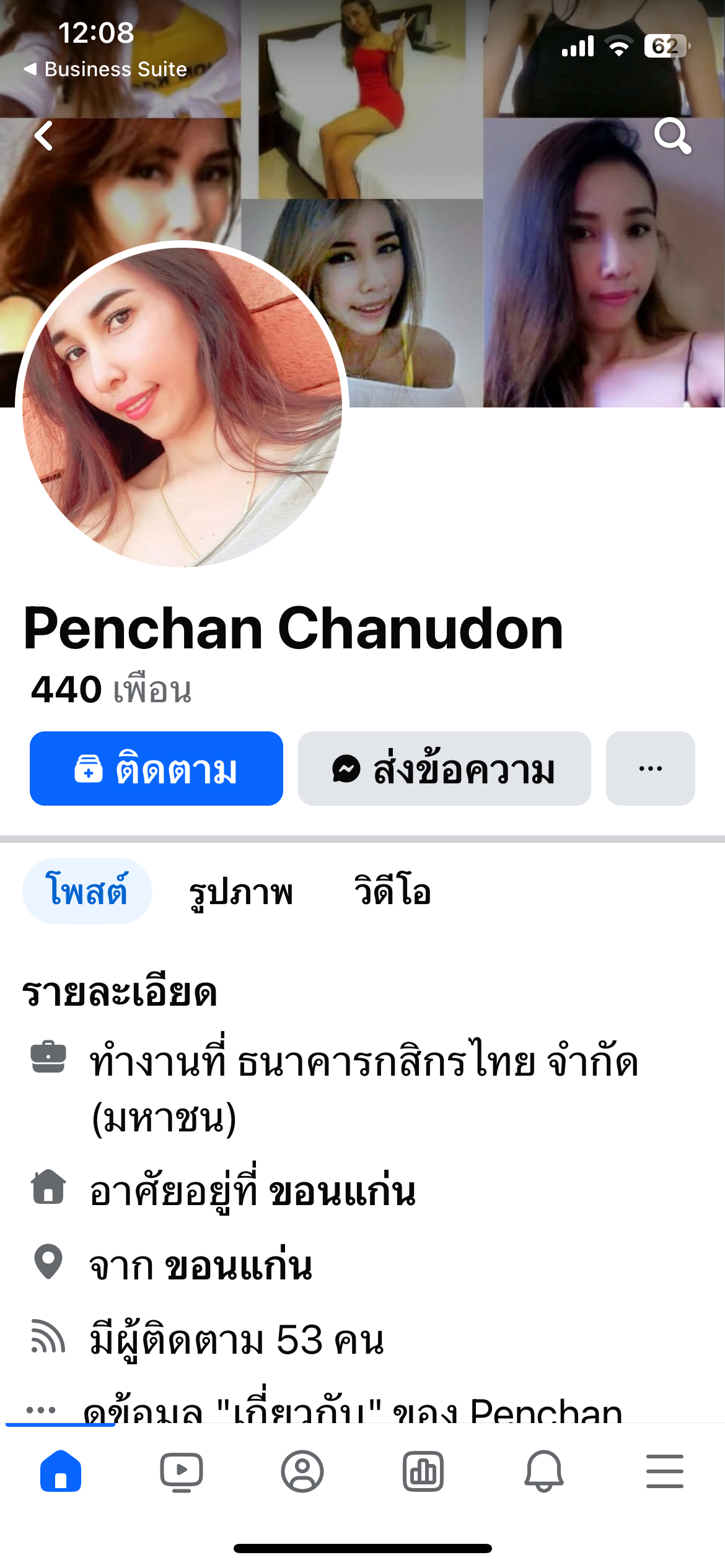
Task: Open the 440 friends list
Action: [112, 689]
